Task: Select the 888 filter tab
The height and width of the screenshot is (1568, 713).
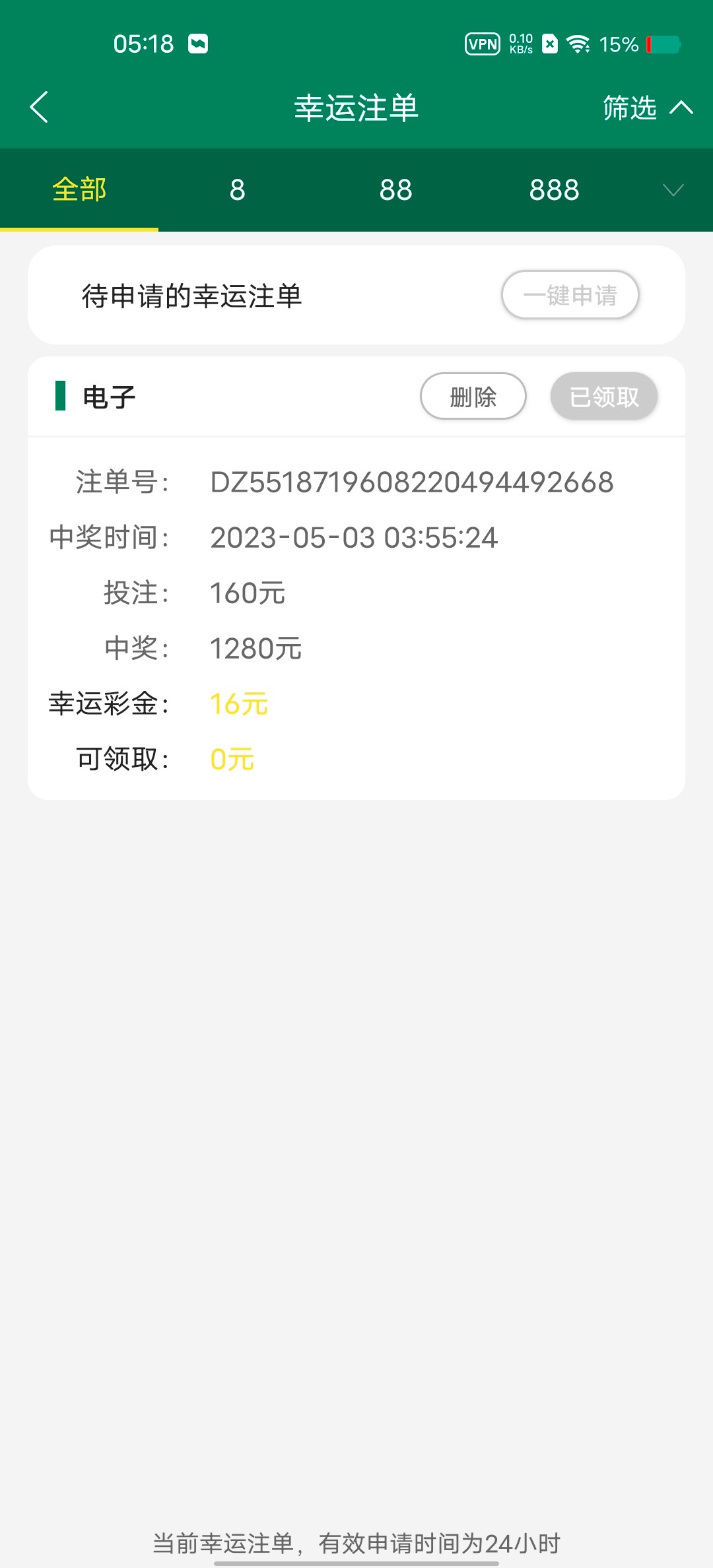Action: click(x=555, y=190)
